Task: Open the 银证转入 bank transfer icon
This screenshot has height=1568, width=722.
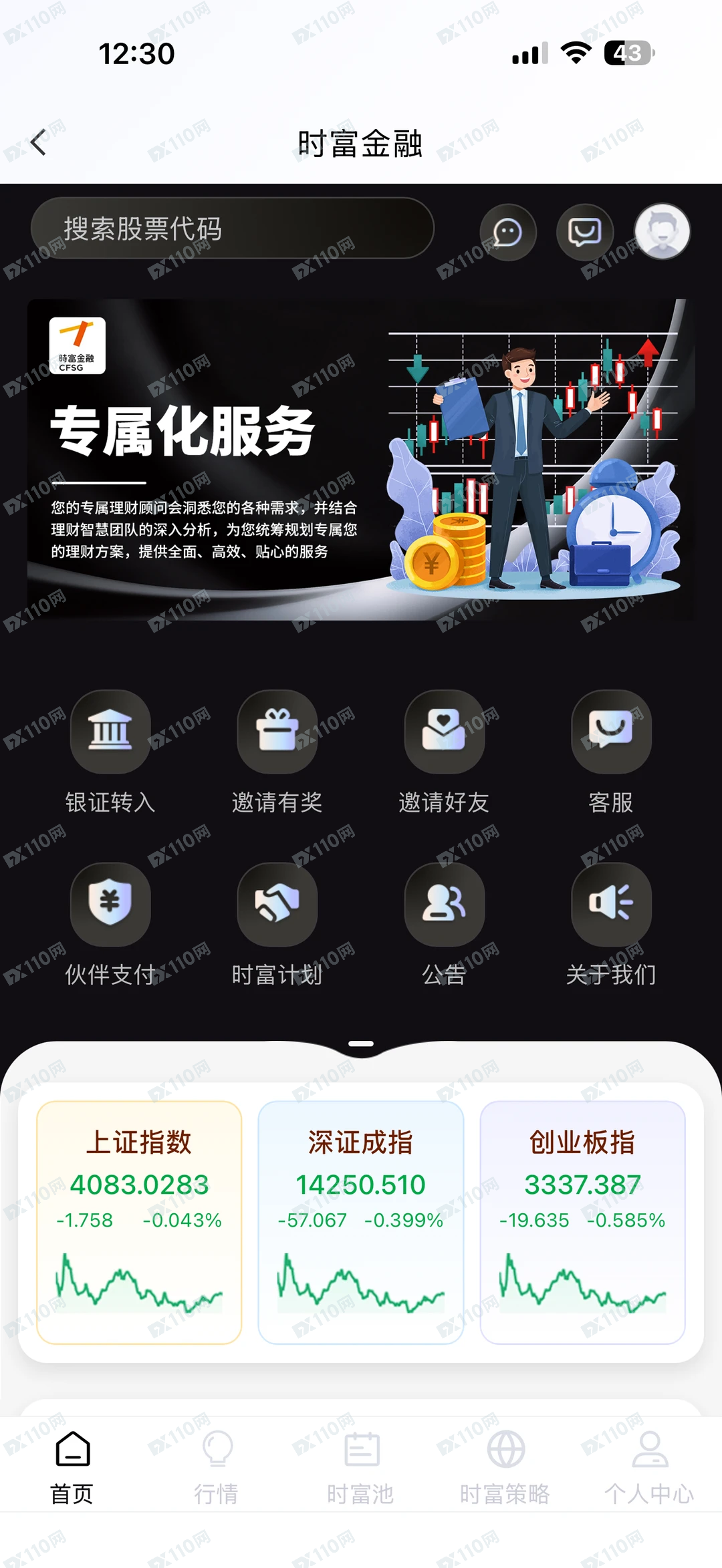Action: [x=111, y=730]
